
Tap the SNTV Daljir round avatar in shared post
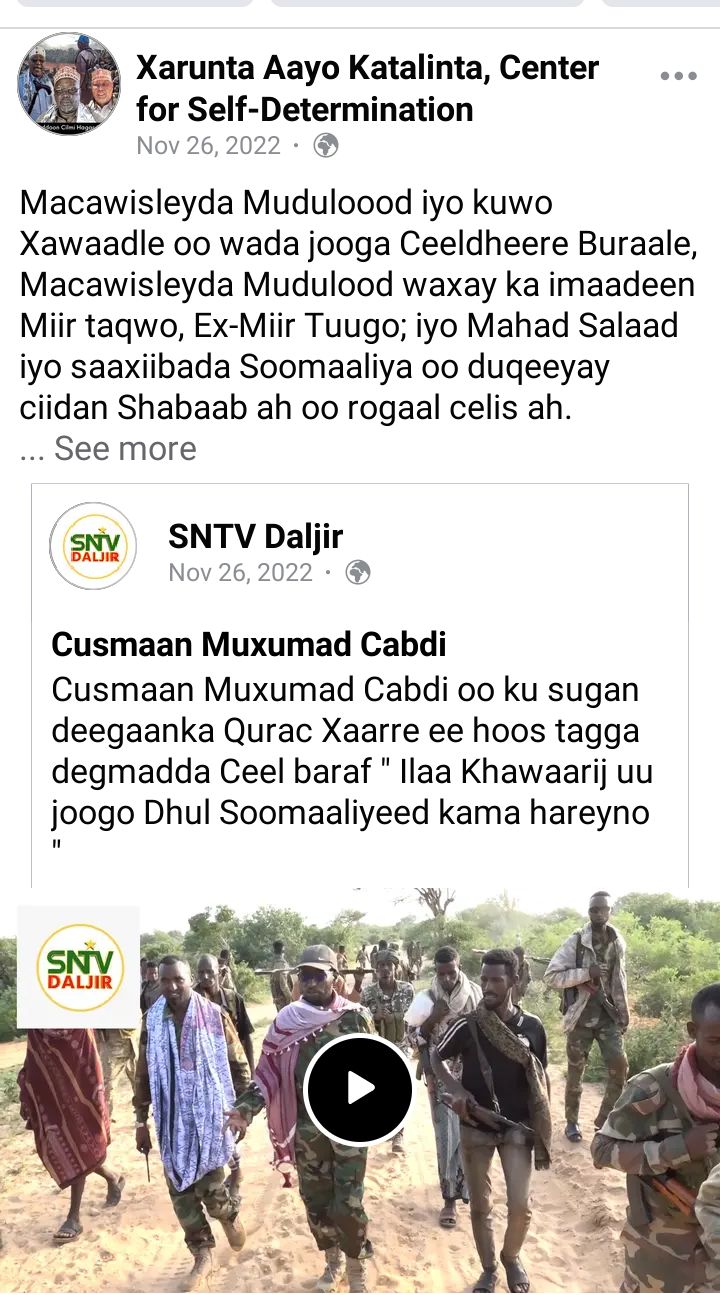pos(93,546)
